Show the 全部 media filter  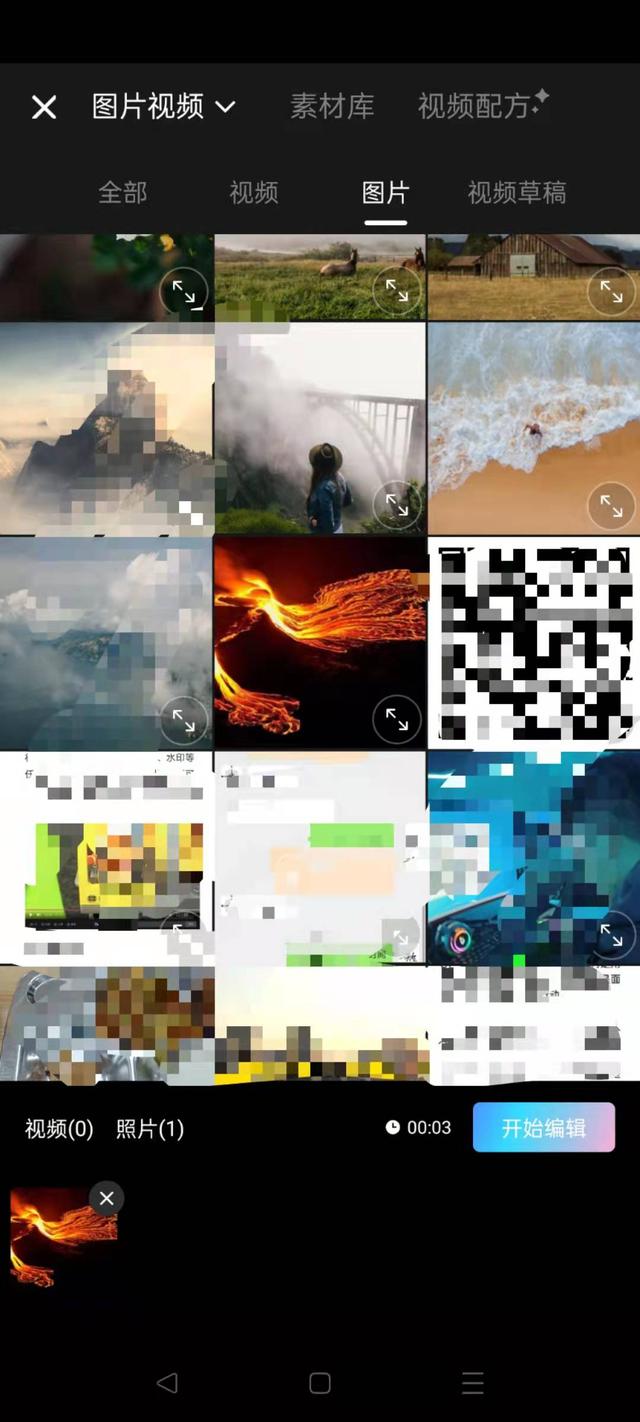(x=123, y=192)
